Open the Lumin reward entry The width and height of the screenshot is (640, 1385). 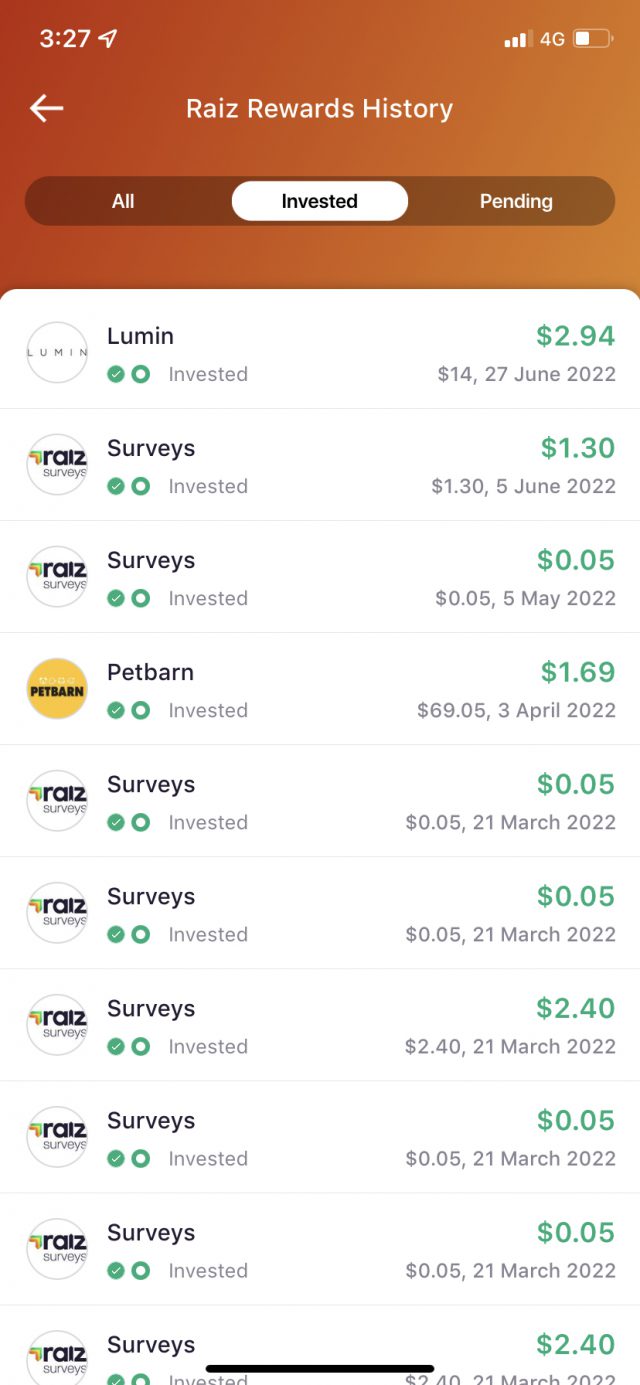tap(320, 353)
